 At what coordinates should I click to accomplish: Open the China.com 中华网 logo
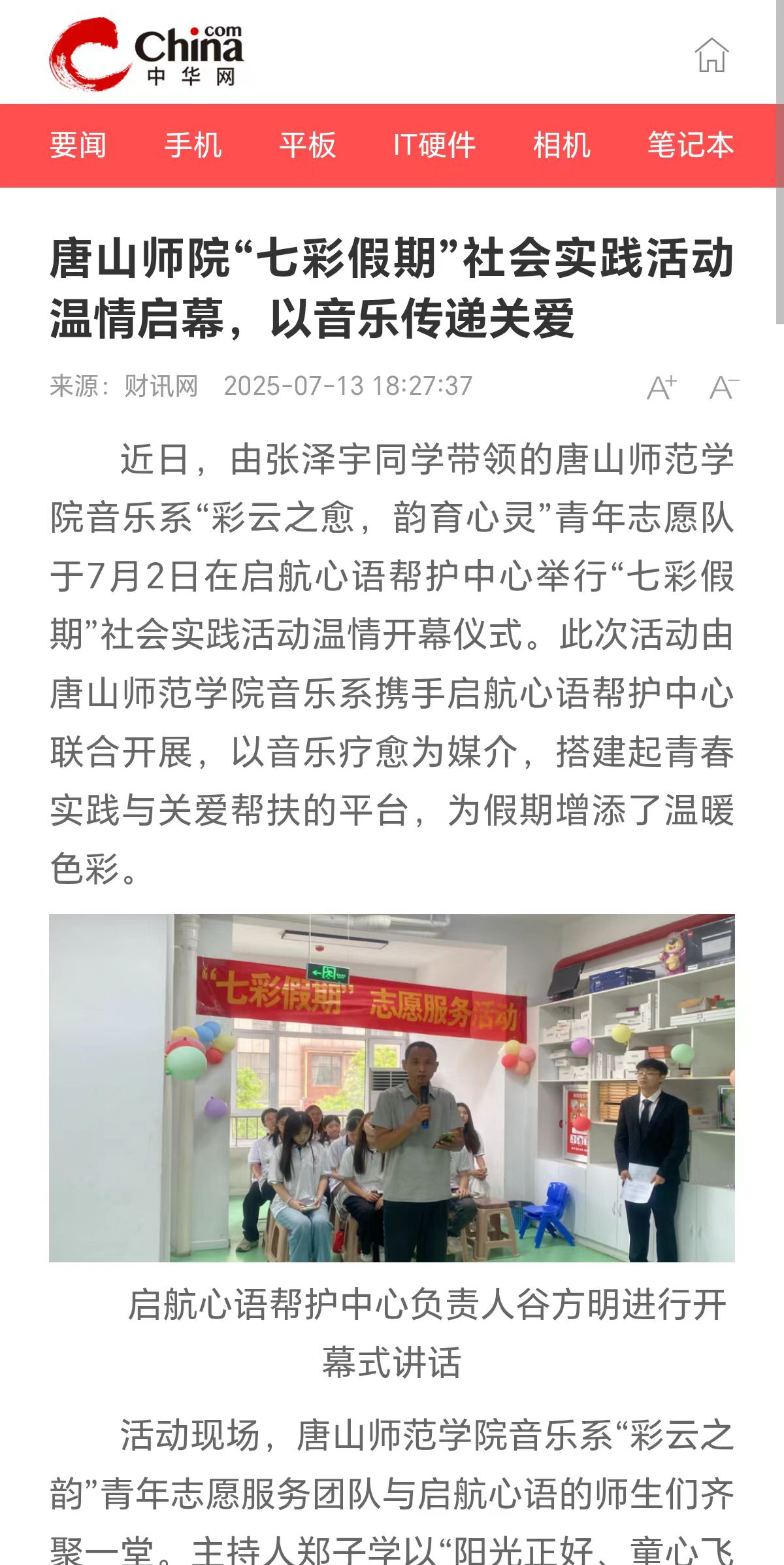[147, 54]
